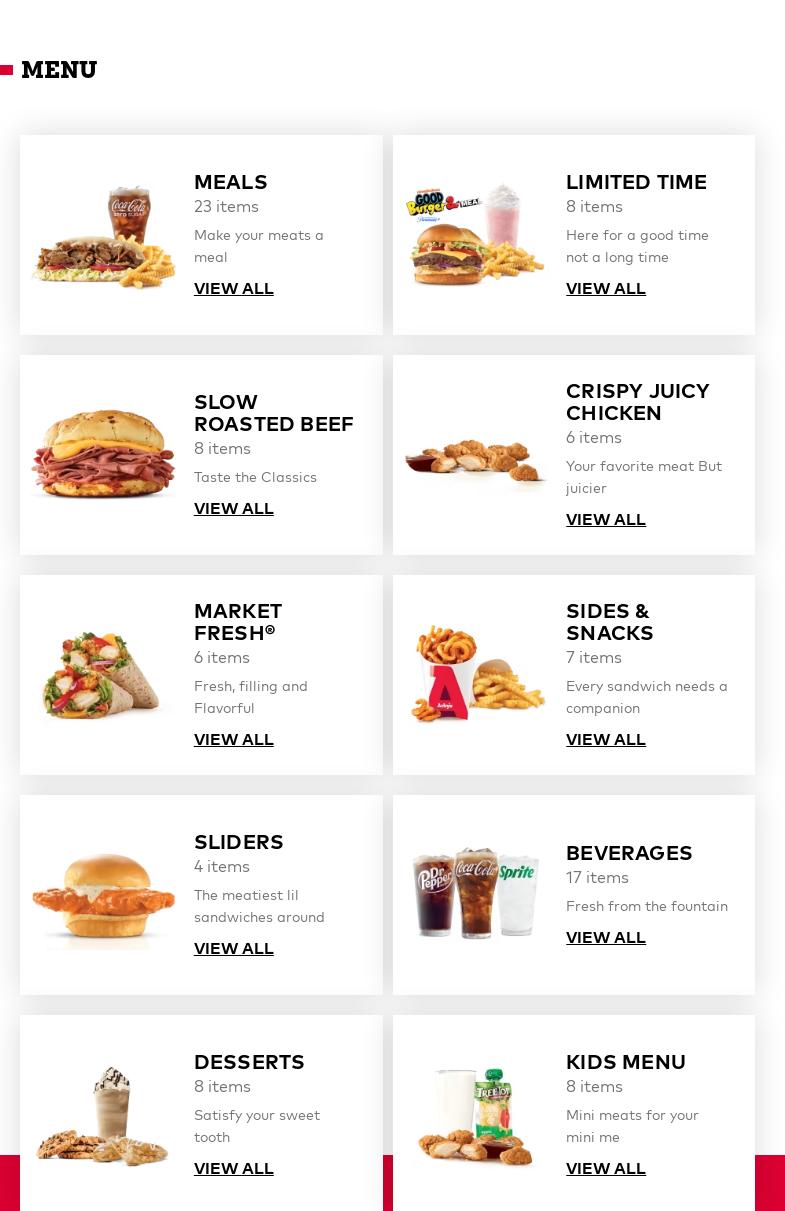Image resolution: width=785 pixels, height=1211 pixels.
Task: View all Slow Roasted Beef items
Action: point(233,509)
